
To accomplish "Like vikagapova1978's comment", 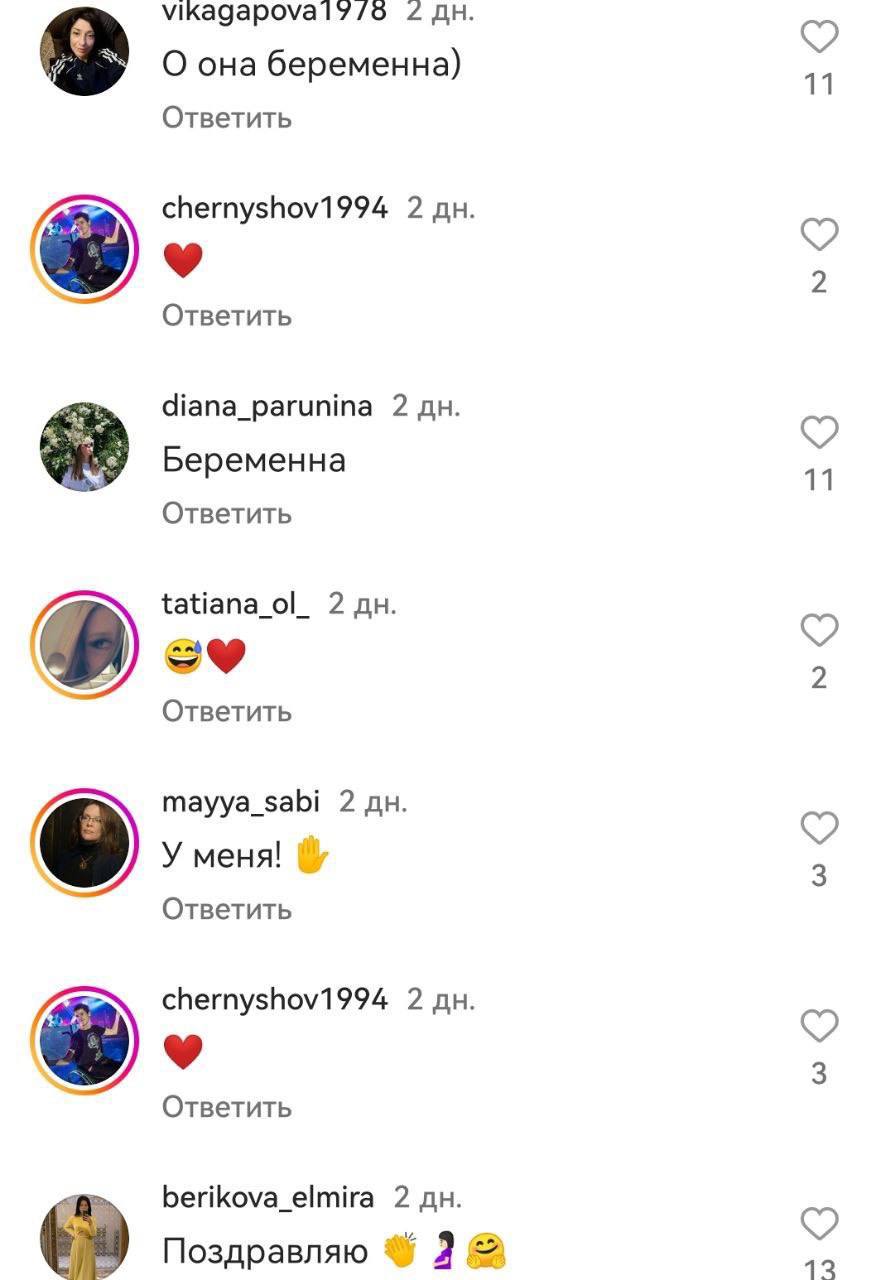I will (819, 38).
